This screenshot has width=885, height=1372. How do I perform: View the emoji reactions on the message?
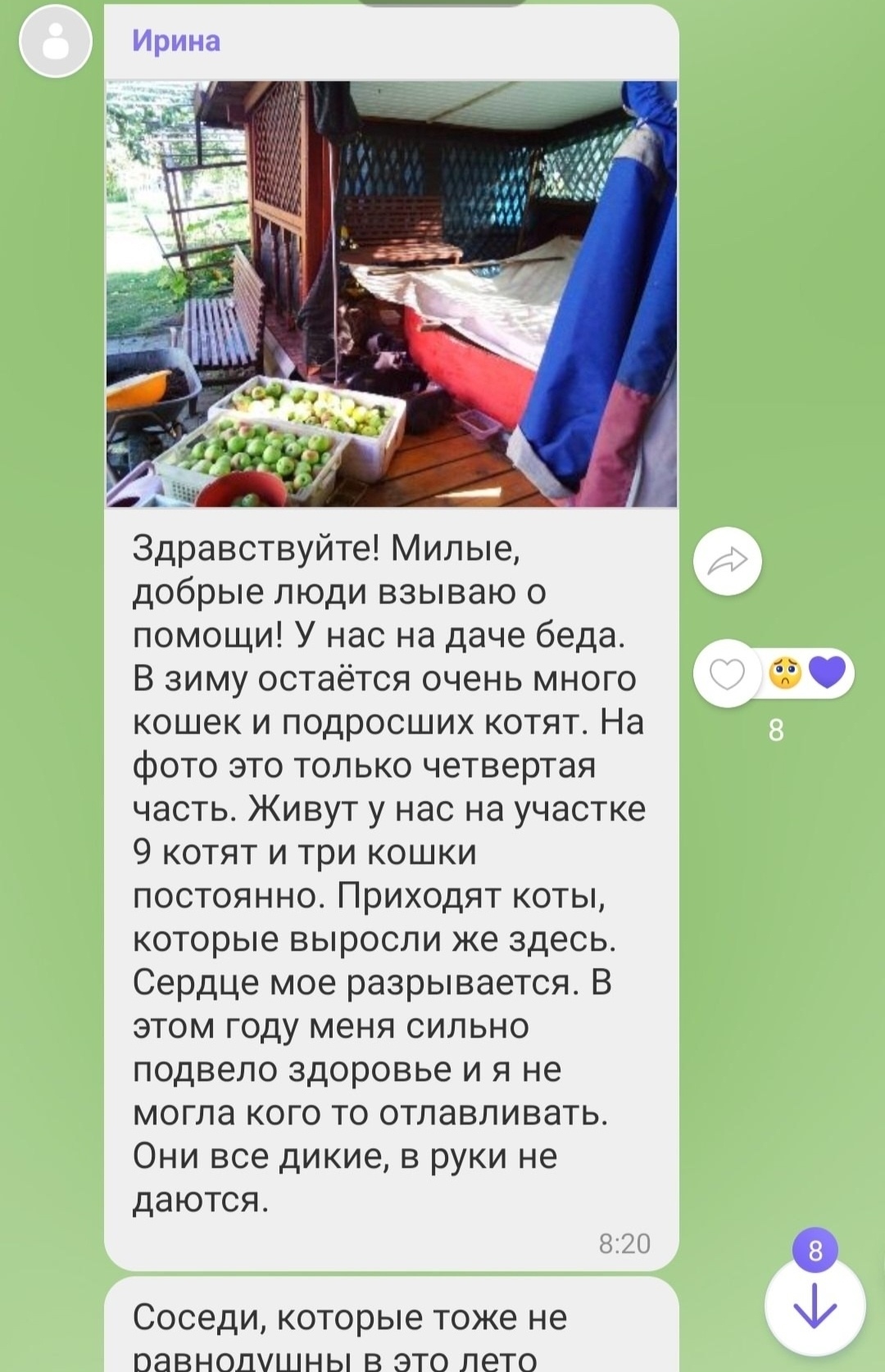point(807,673)
